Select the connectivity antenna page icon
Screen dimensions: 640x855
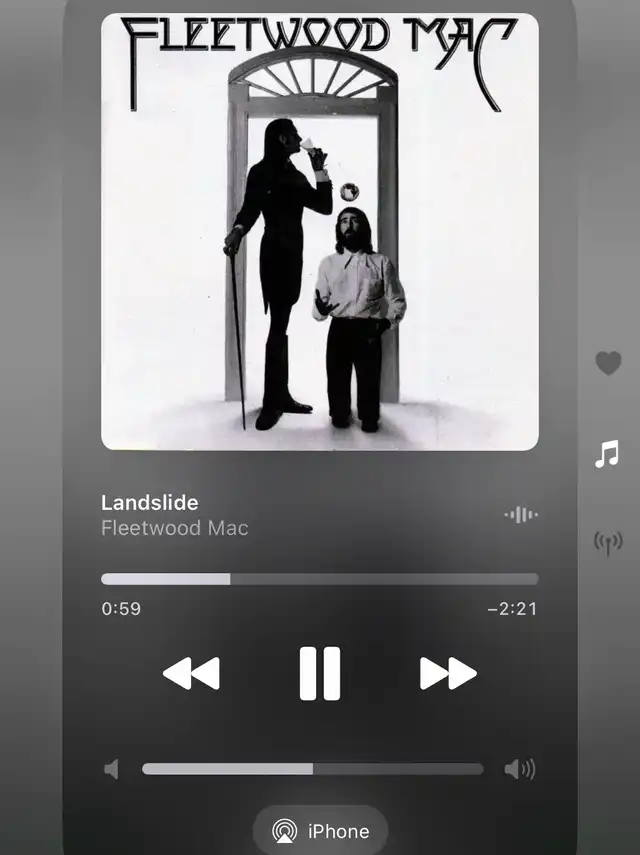607,543
